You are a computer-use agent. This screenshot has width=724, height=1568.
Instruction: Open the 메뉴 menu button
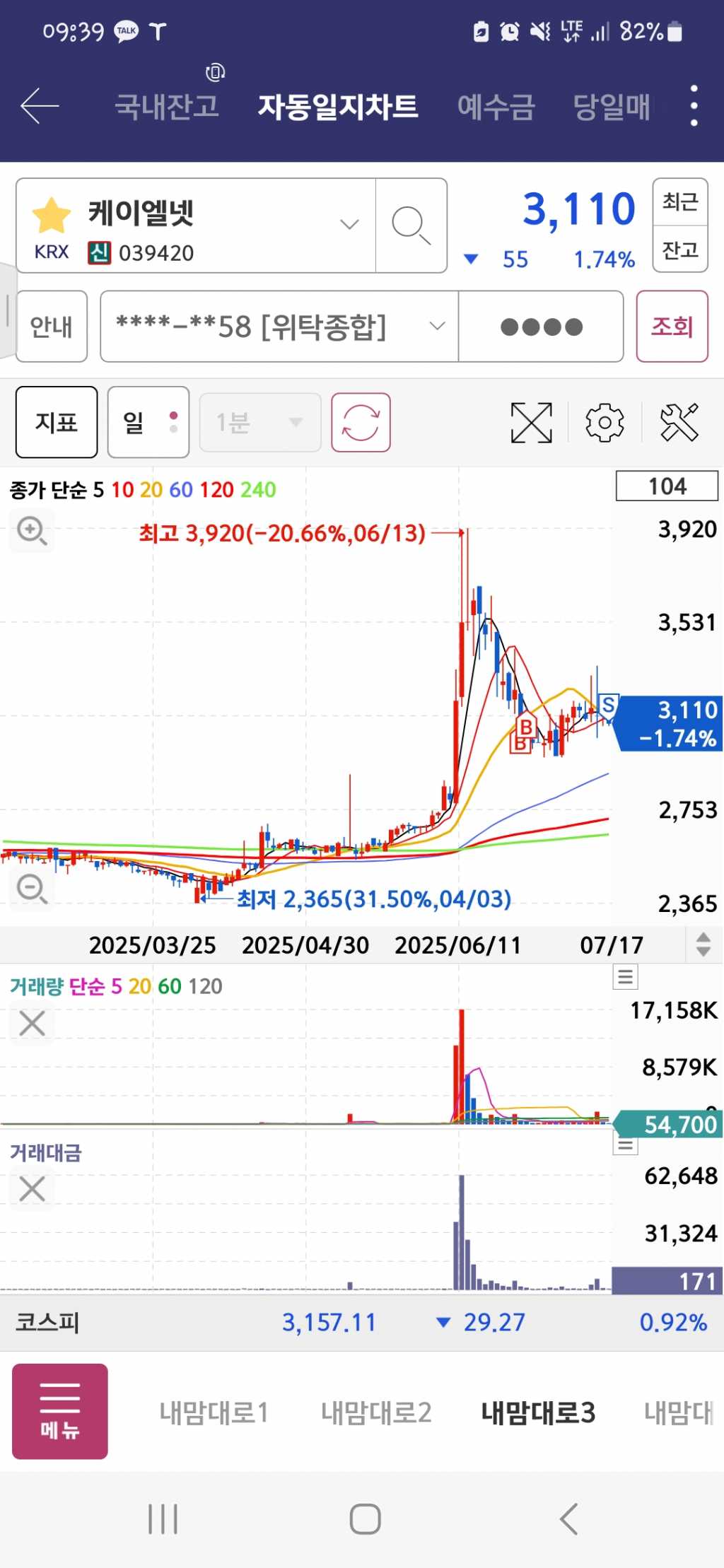(x=60, y=1411)
